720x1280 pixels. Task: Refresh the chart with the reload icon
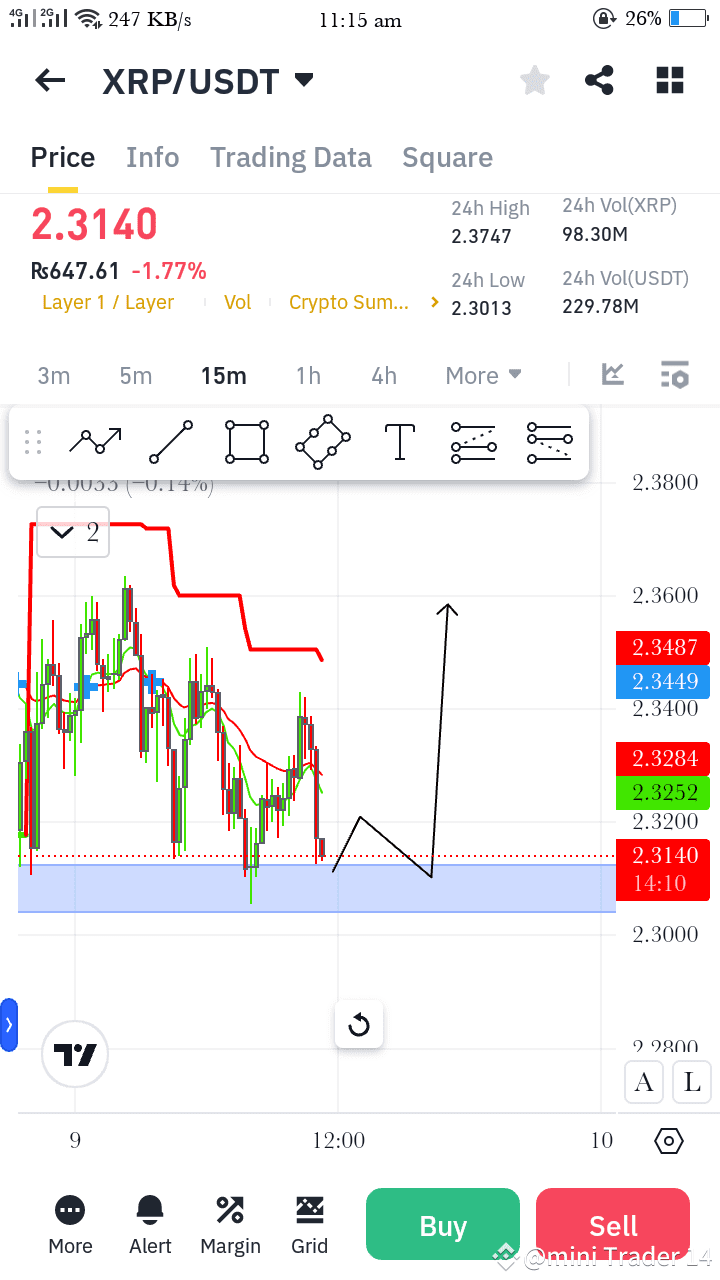358,1024
